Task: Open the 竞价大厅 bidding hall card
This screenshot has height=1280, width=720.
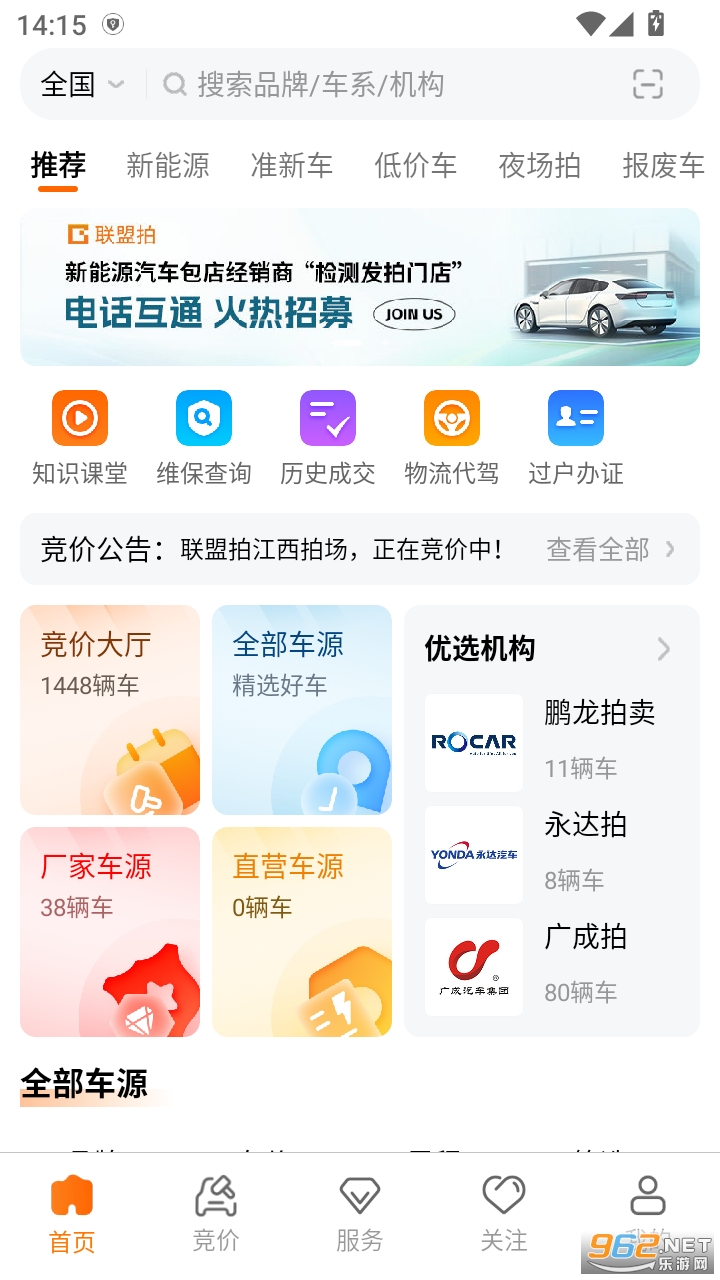Action: [x=109, y=710]
